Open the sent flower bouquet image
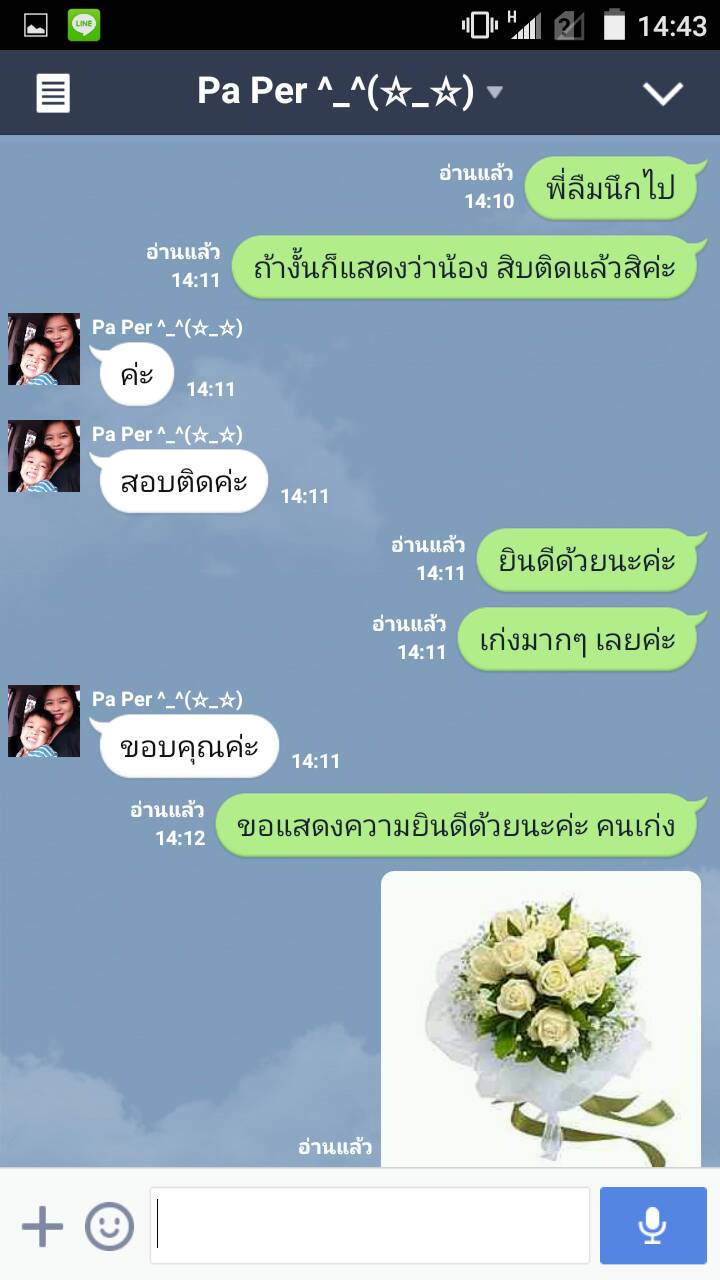 coord(541,1018)
